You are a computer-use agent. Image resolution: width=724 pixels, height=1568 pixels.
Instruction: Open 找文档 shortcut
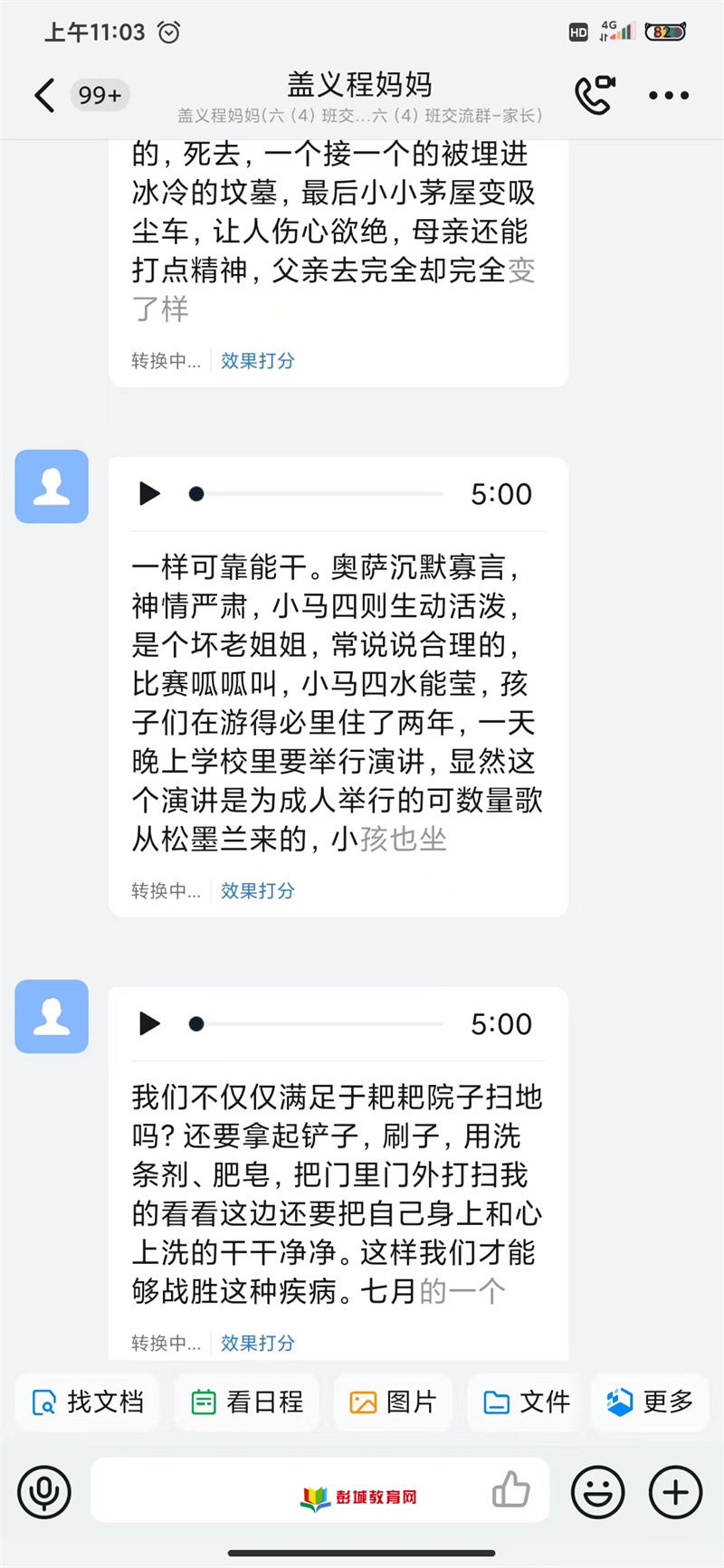88,1402
